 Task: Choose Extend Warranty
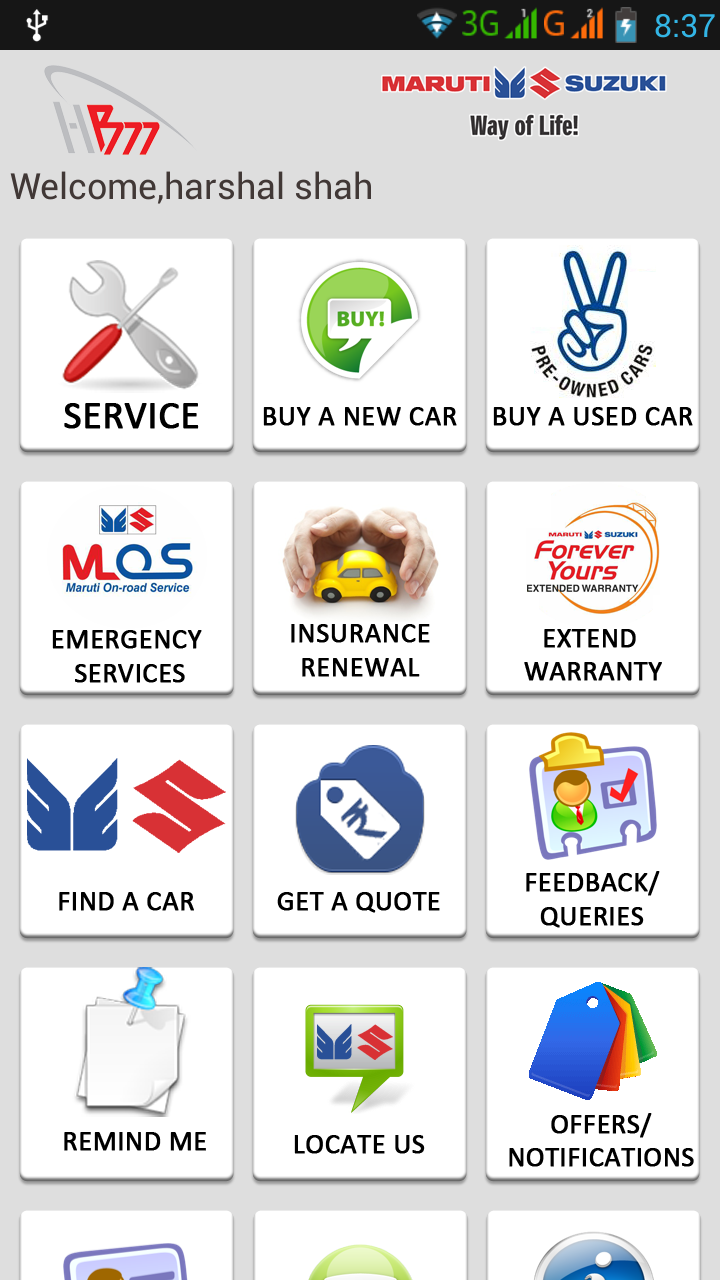coord(592,588)
